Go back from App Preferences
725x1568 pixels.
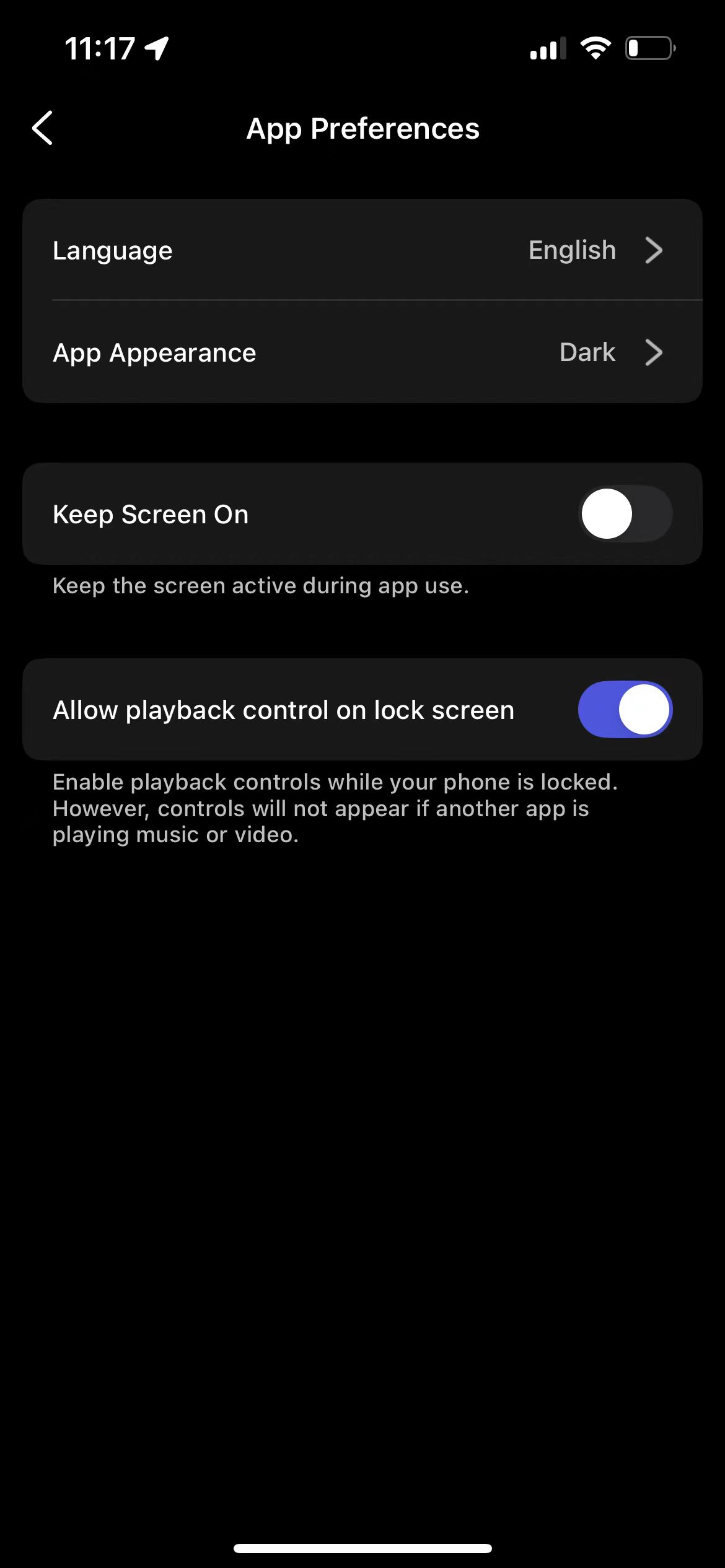tap(42, 128)
